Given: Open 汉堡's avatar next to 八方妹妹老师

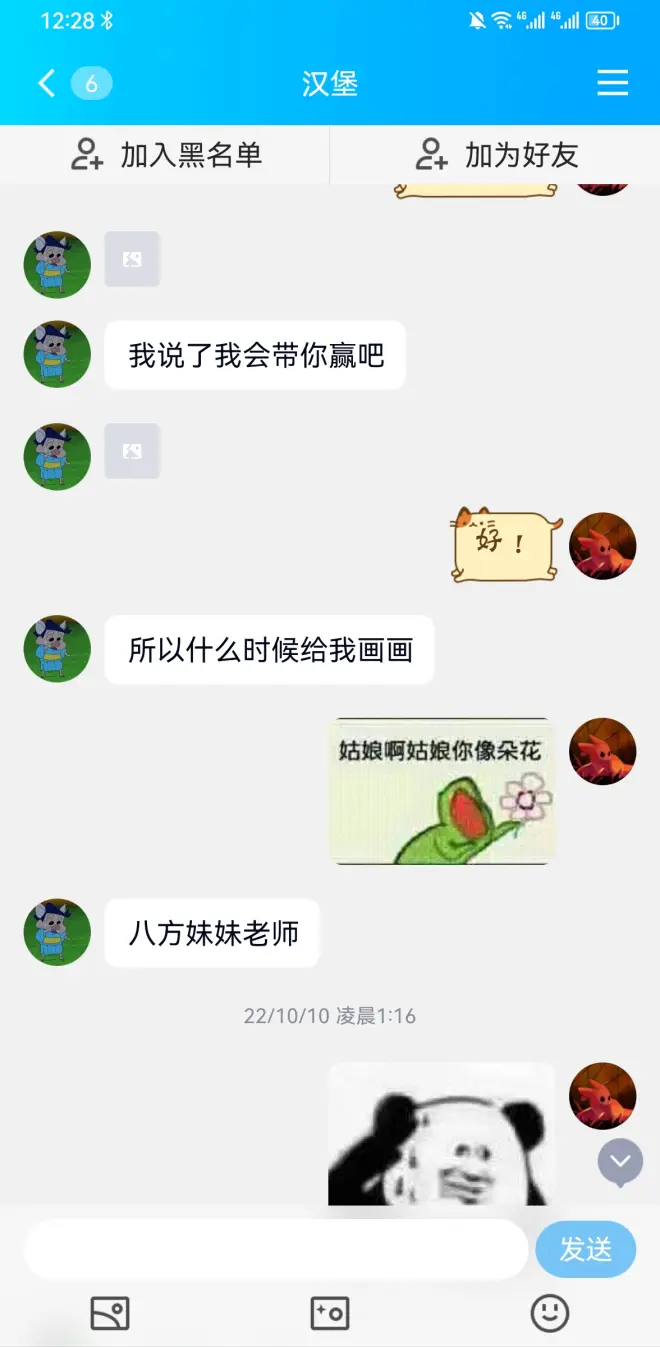Looking at the screenshot, I should coord(57,932).
